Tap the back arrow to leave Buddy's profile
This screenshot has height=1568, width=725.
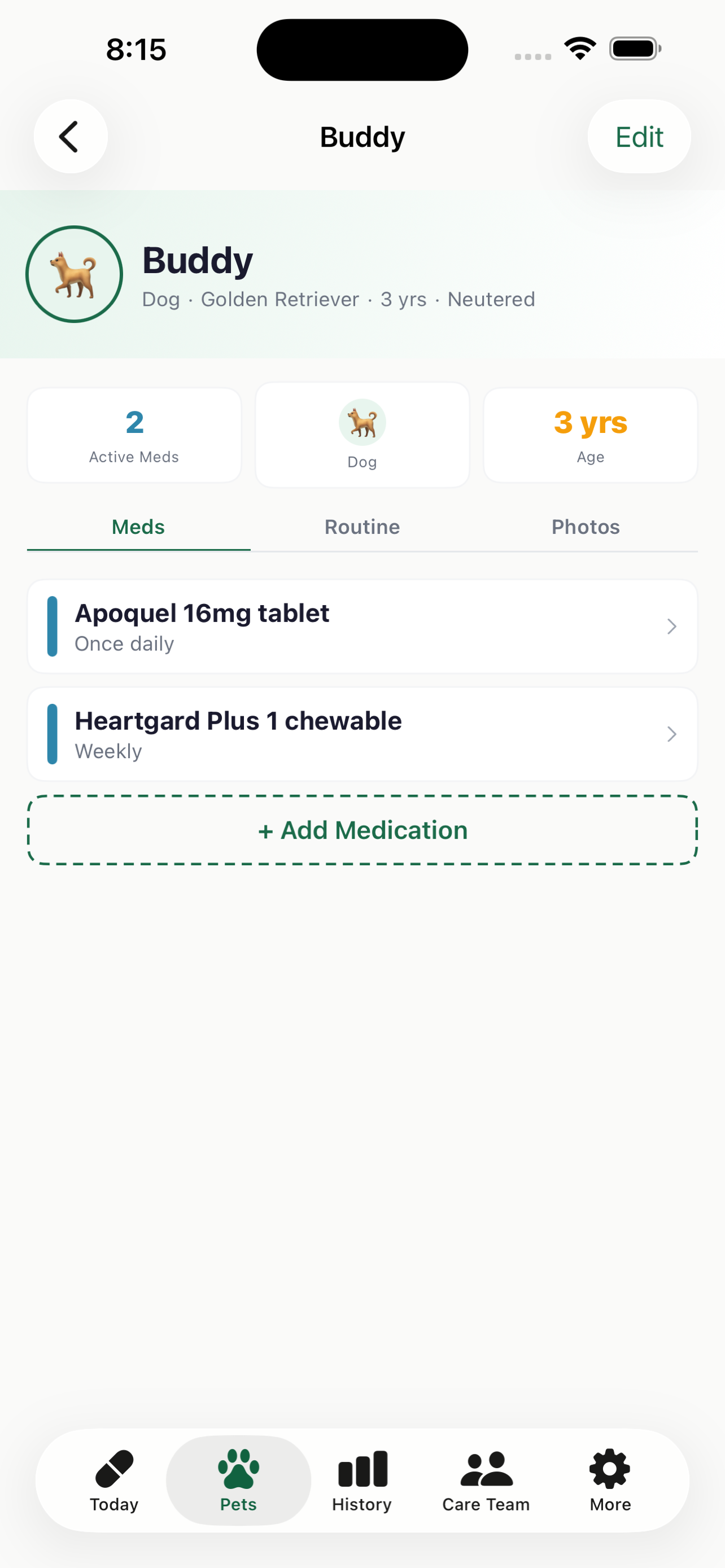pos(70,137)
